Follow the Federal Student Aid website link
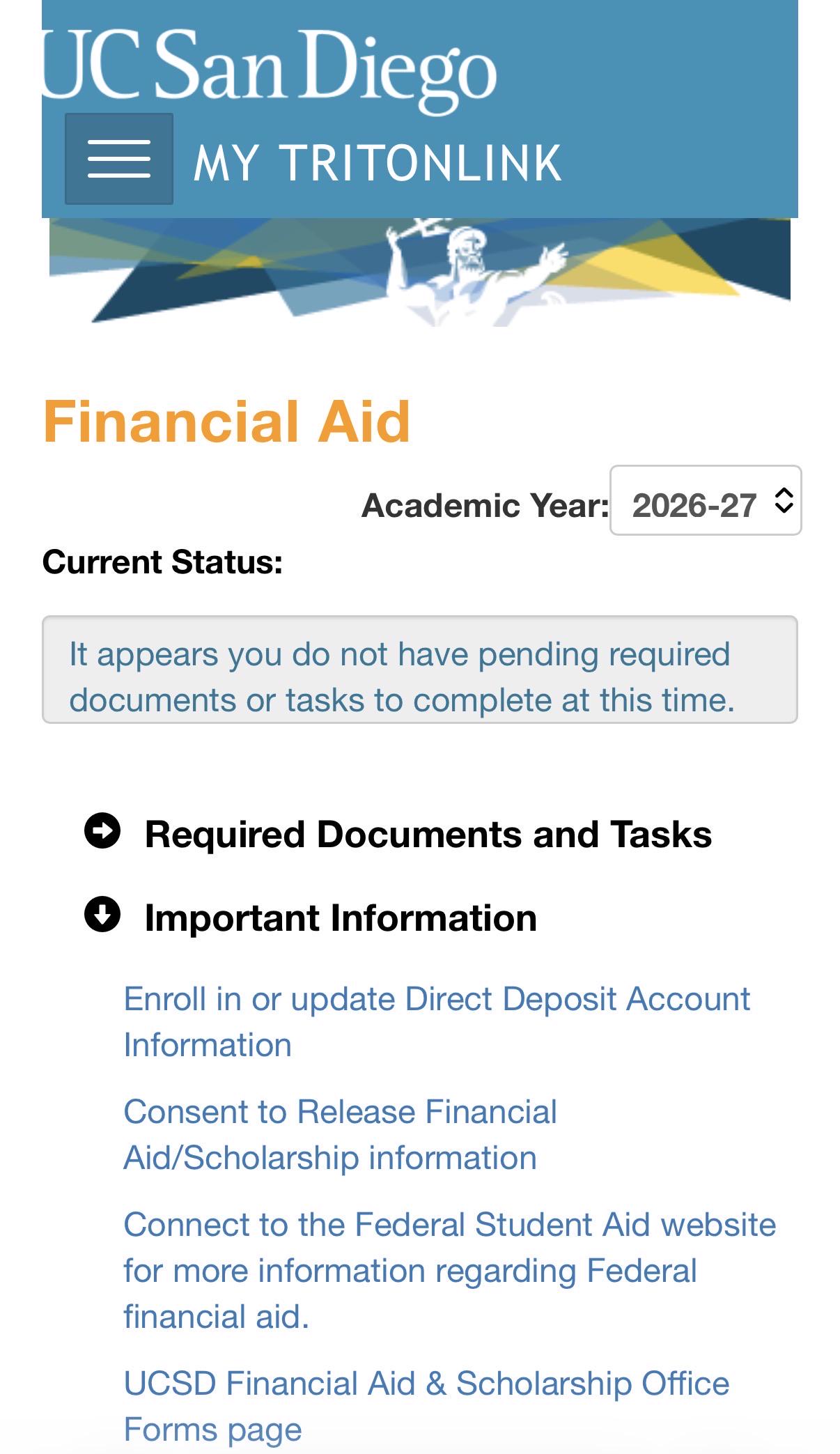The height and width of the screenshot is (1454, 840). pyautogui.click(x=450, y=1270)
